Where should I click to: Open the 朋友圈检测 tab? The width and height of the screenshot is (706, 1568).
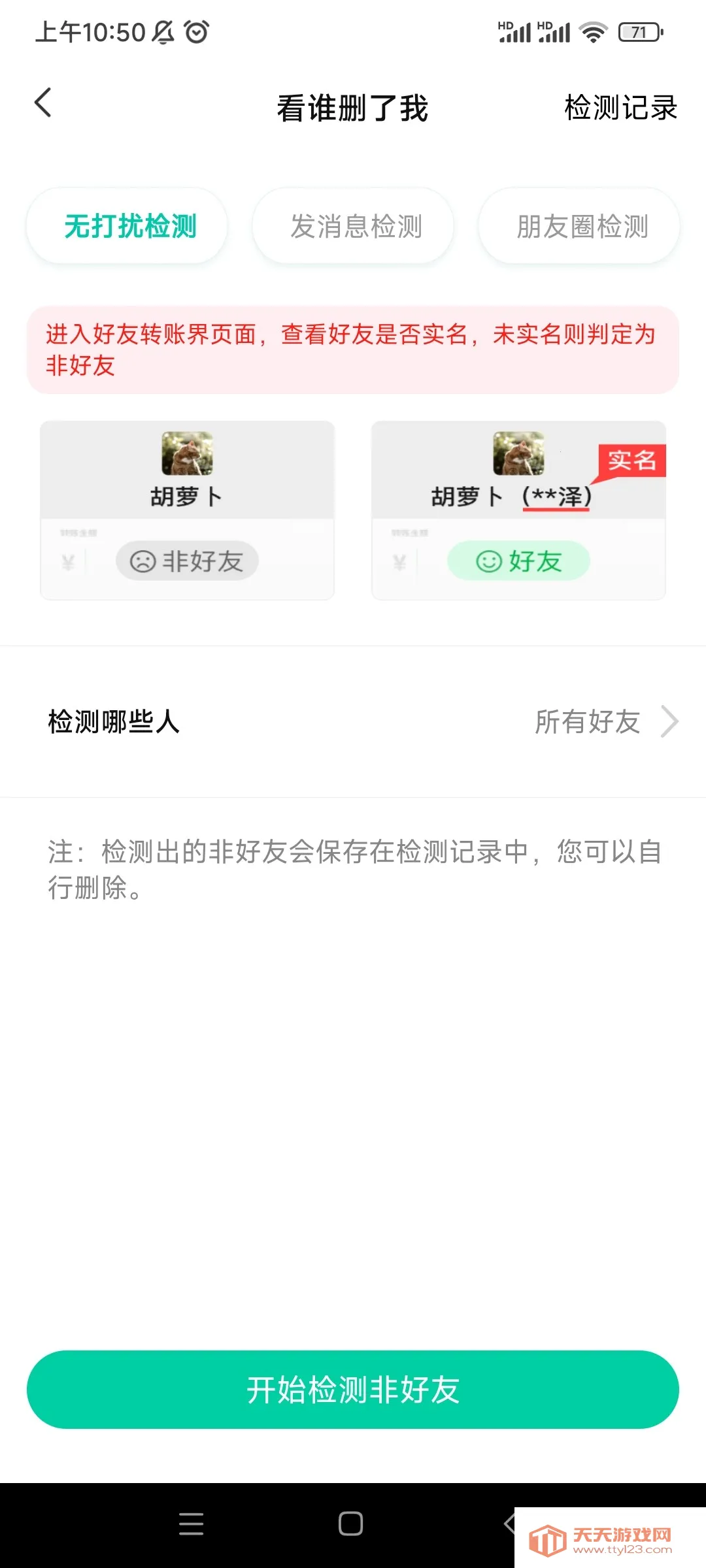pos(579,226)
